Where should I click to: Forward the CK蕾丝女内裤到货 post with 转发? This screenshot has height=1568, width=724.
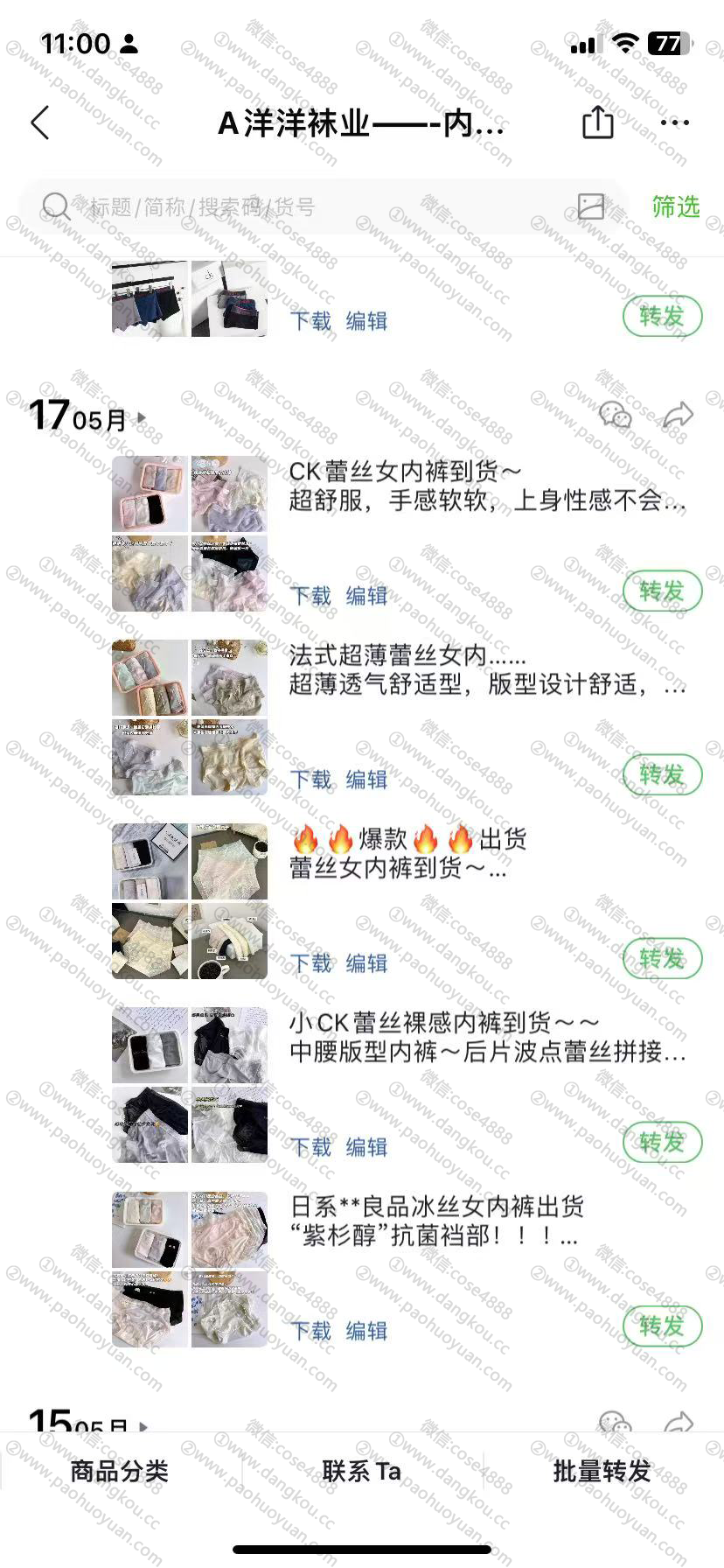click(x=662, y=591)
